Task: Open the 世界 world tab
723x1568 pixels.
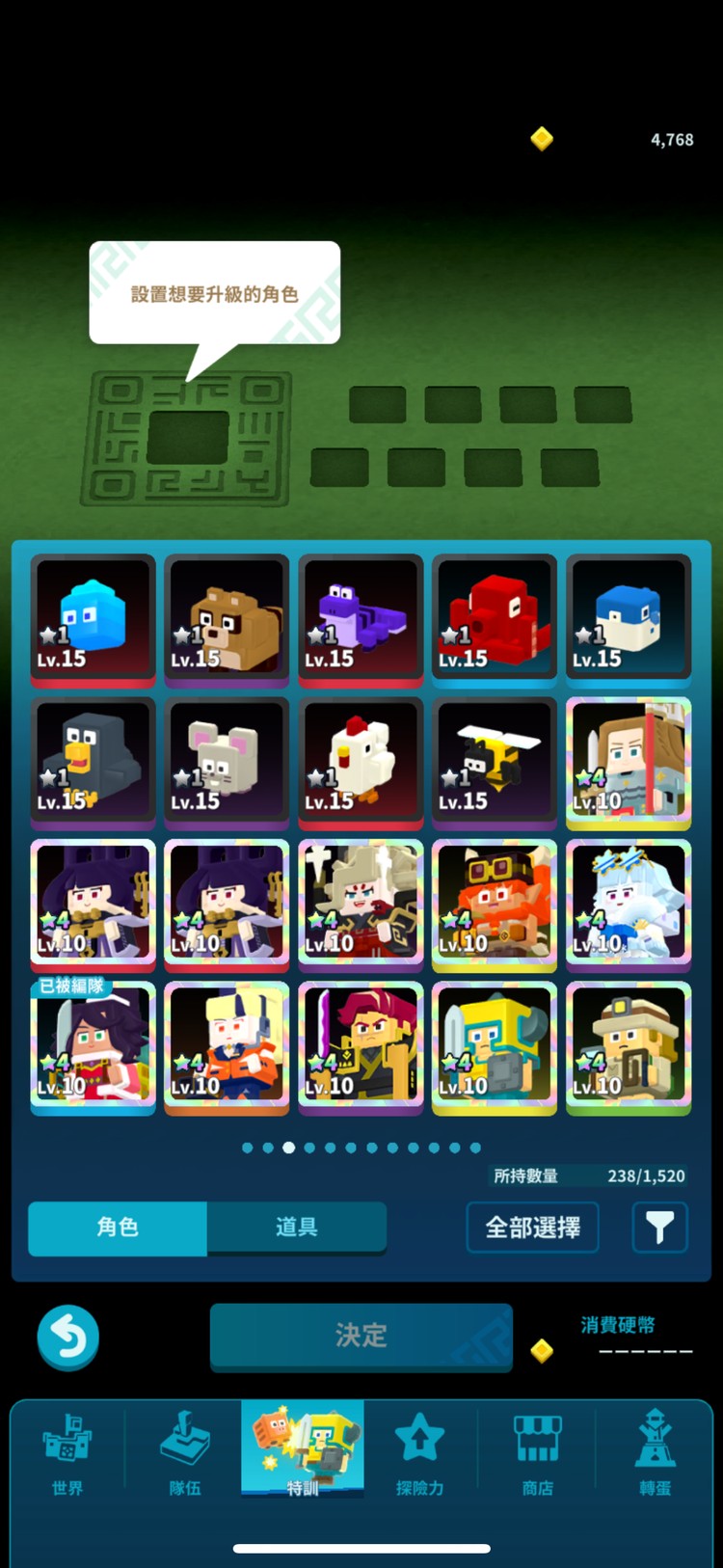Action: [67, 1454]
